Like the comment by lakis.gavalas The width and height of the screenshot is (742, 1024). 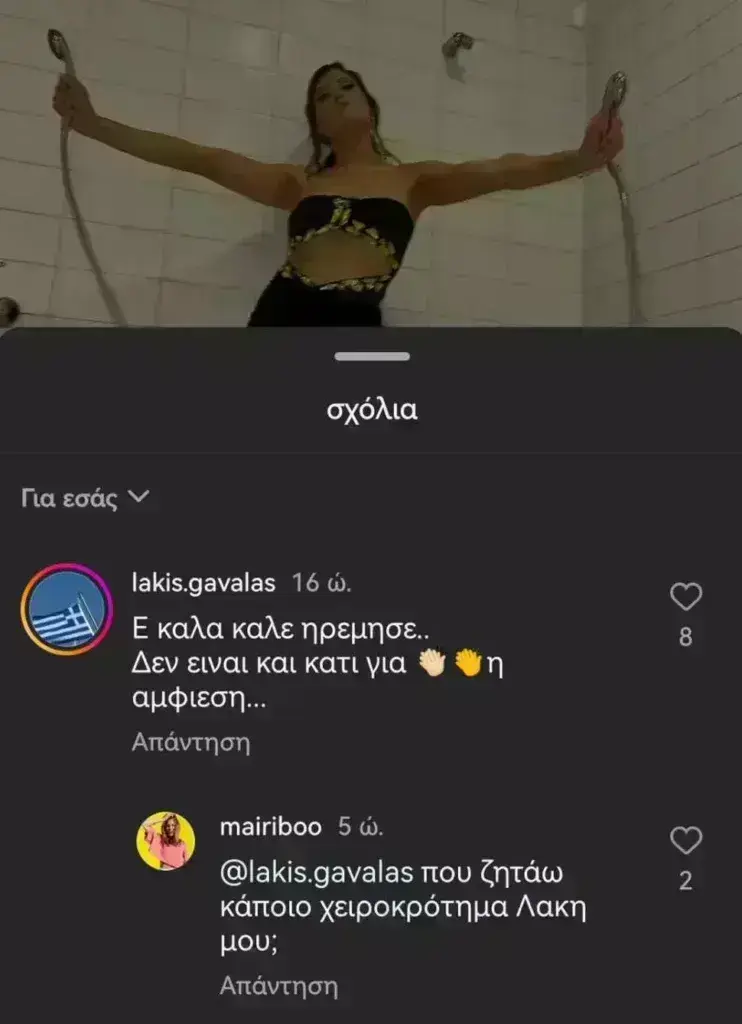(x=685, y=598)
